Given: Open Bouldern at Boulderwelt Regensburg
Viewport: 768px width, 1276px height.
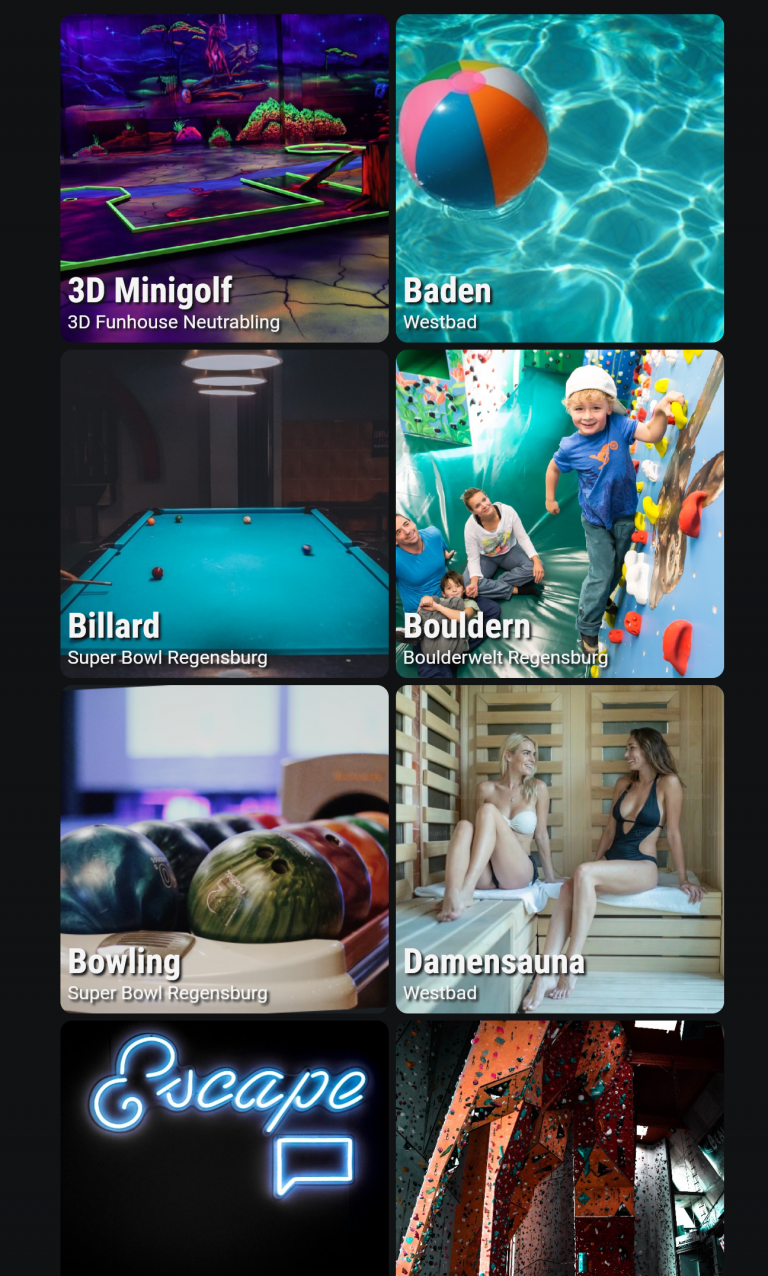Looking at the screenshot, I should [x=560, y=513].
